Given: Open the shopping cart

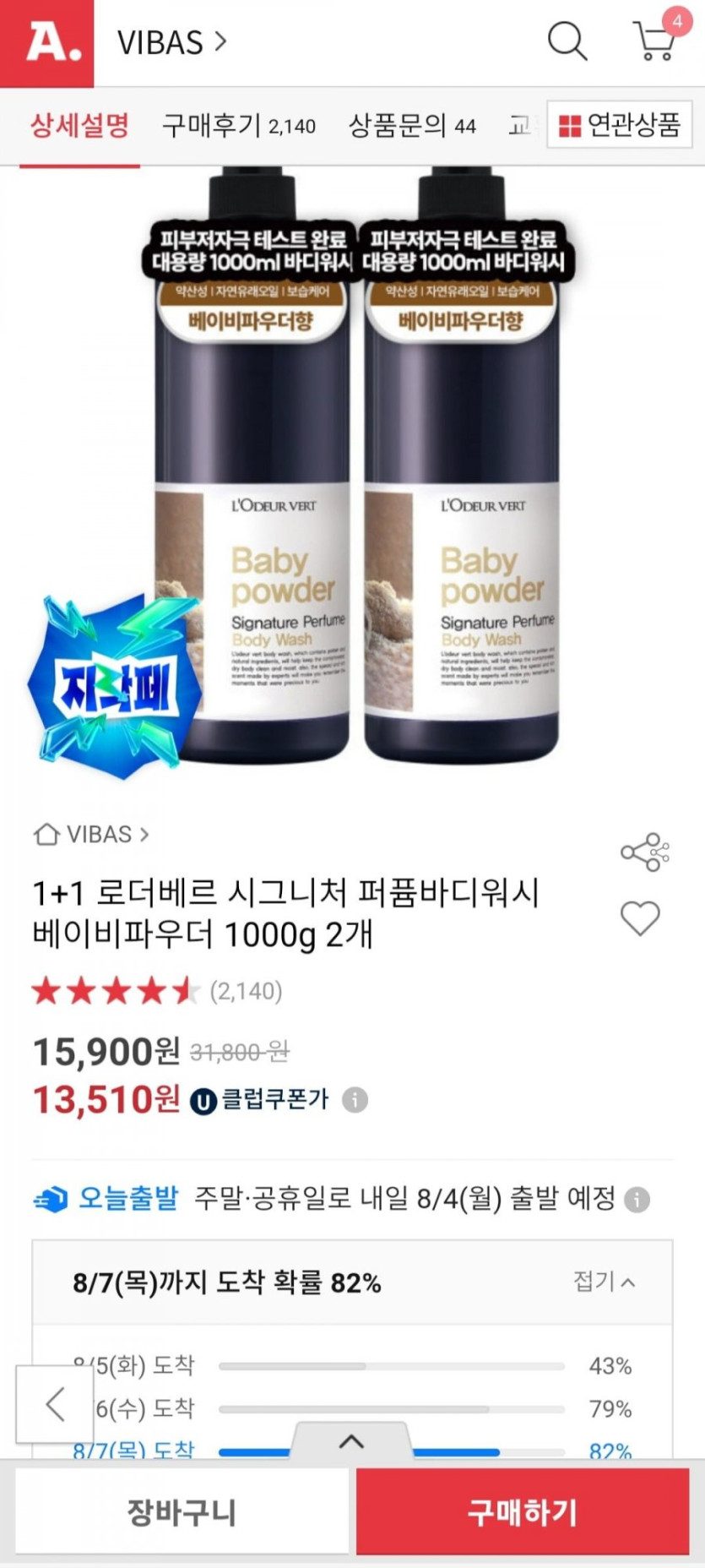Looking at the screenshot, I should coord(655,41).
